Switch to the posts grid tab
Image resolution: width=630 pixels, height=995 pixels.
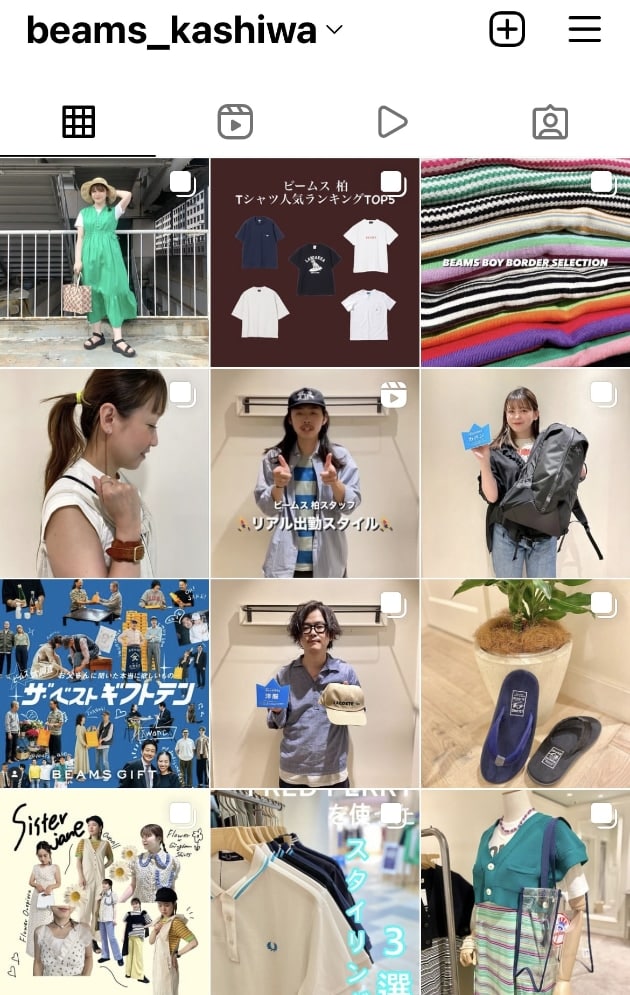[78, 122]
